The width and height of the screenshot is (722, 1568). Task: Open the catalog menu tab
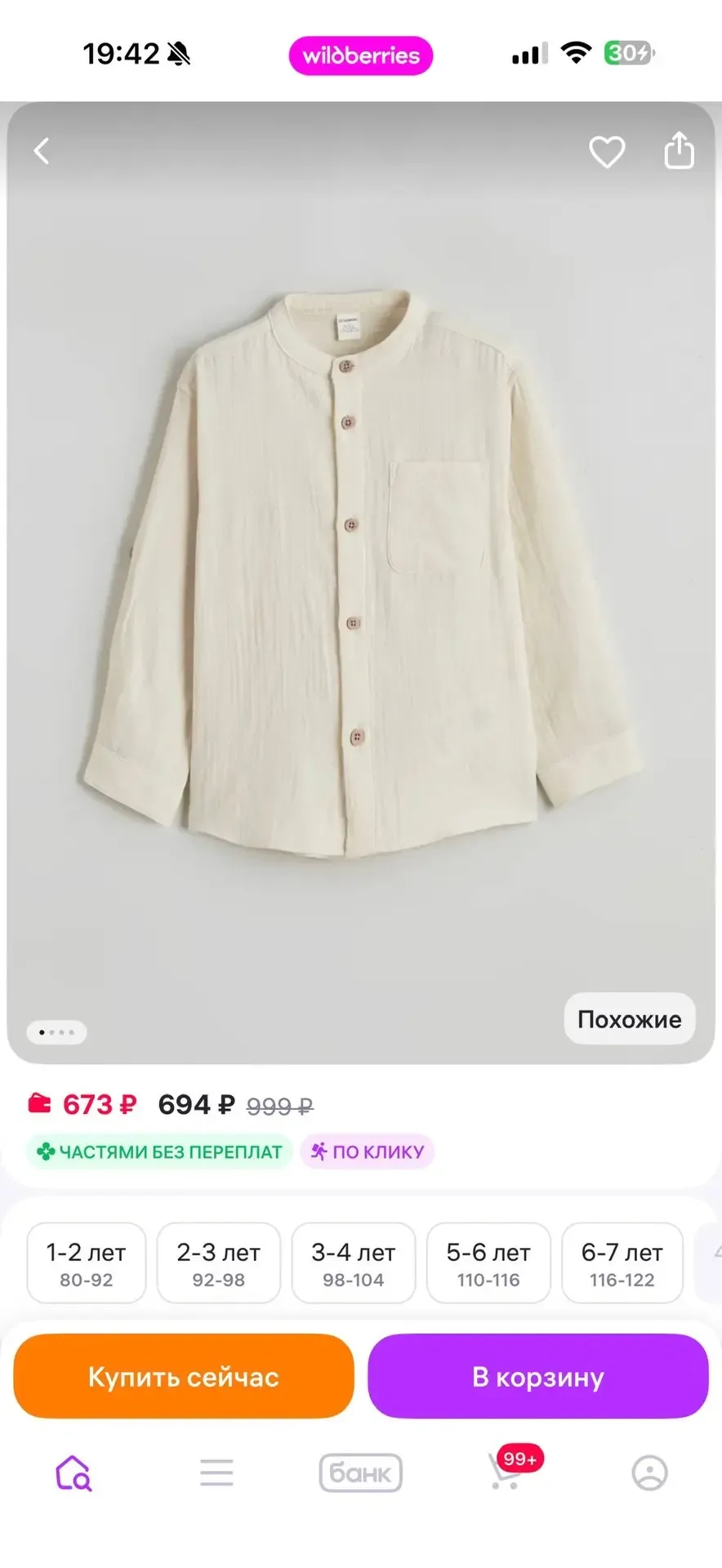[216, 1472]
